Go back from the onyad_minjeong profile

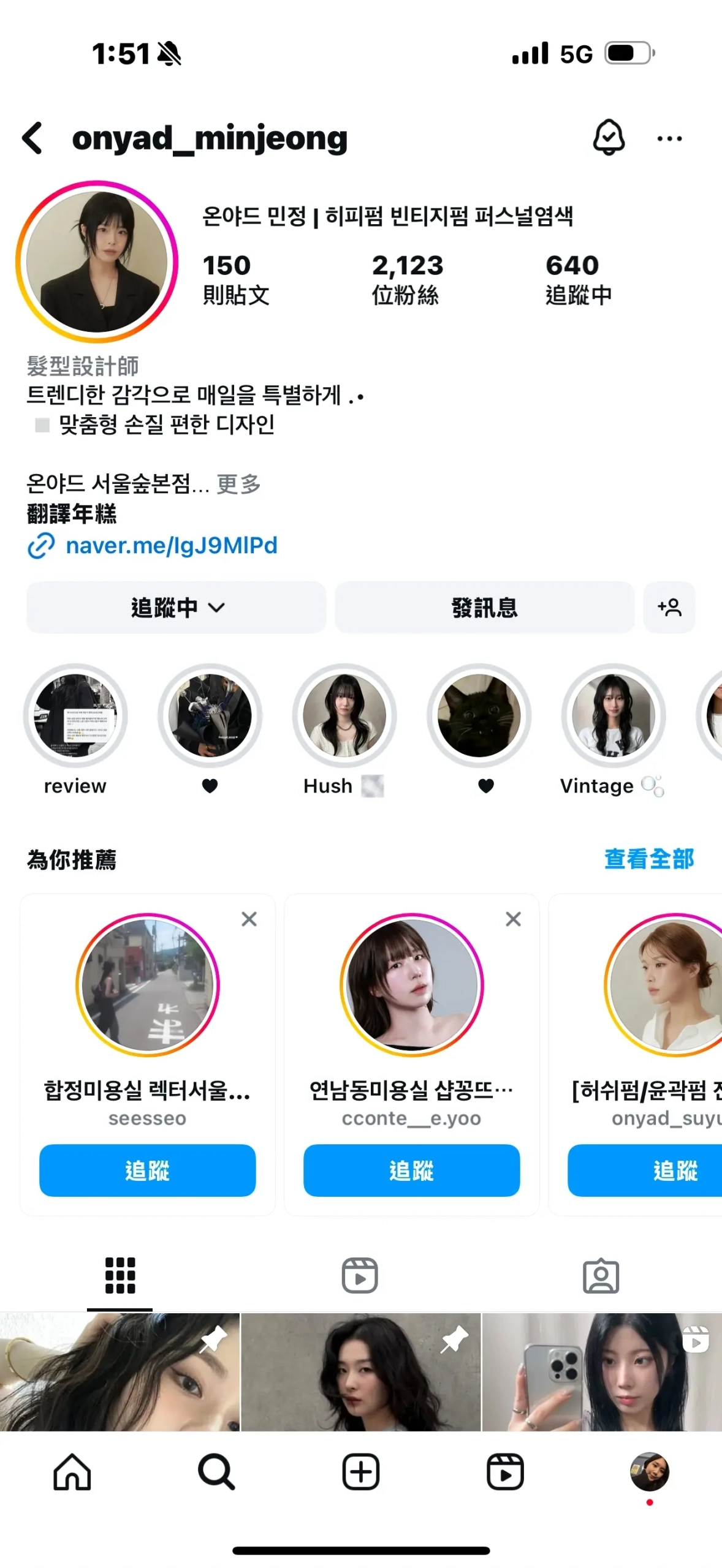(33, 138)
